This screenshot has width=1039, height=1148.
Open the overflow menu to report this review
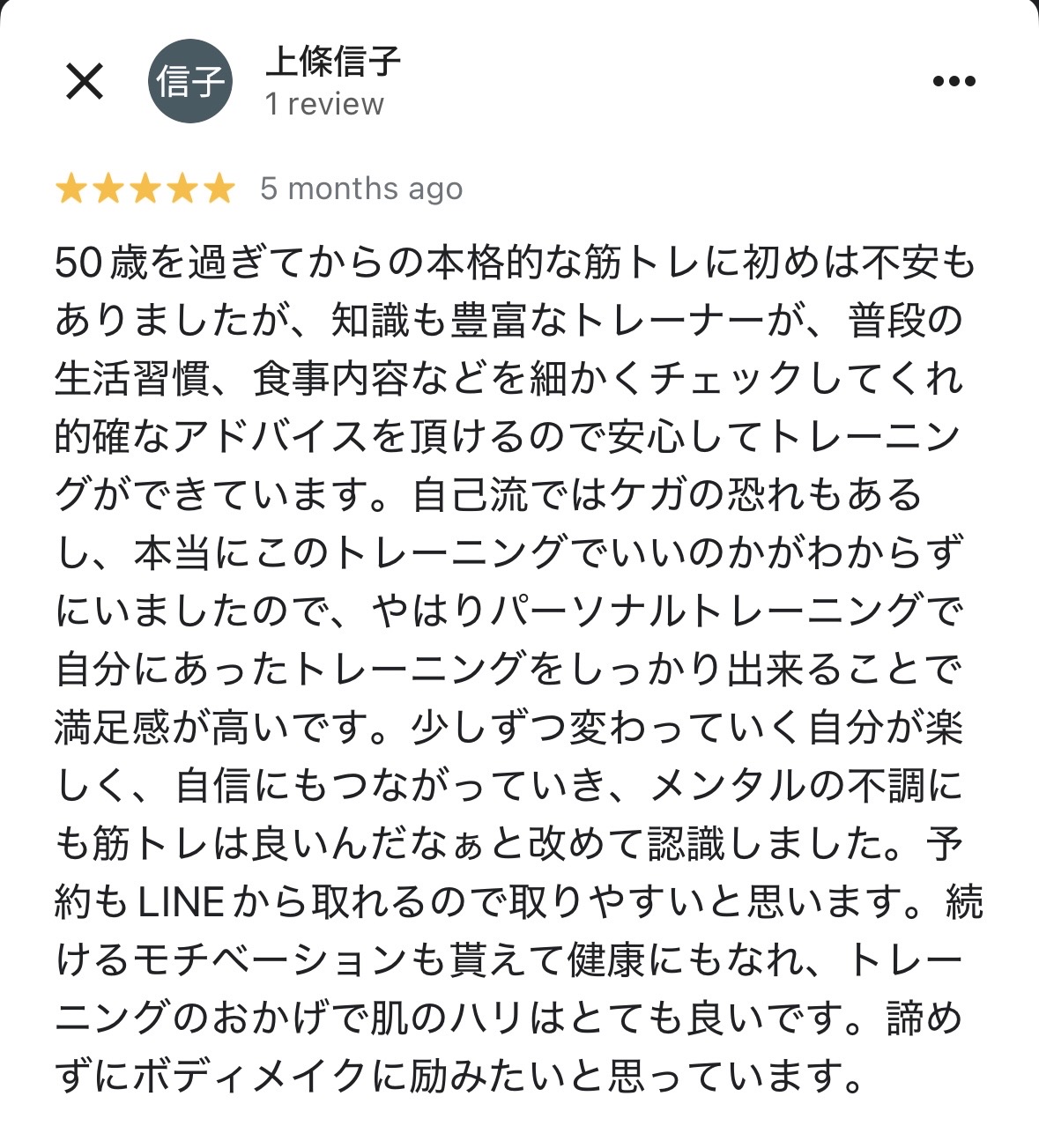(x=954, y=81)
